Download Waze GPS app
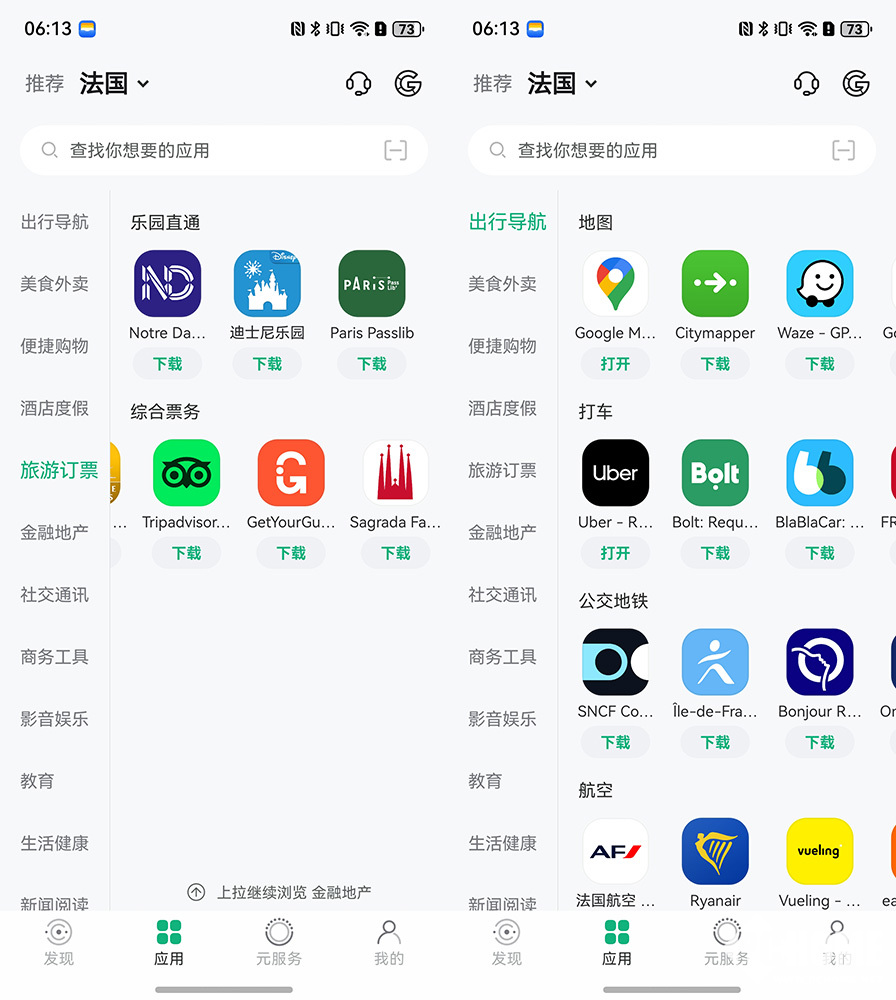The image size is (896, 1000). coord(820,364)
